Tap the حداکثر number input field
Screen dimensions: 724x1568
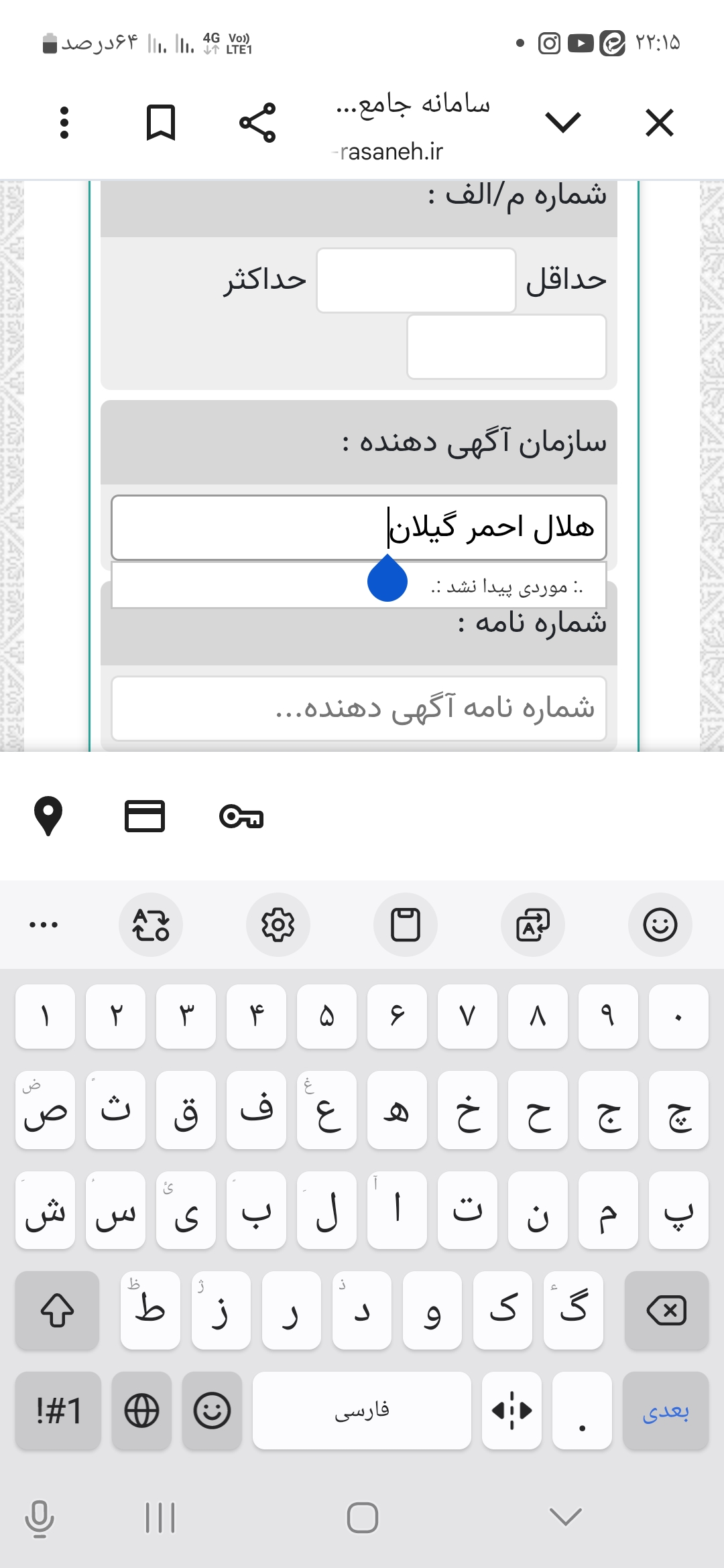pyautogui.click(x=507, y=346)
